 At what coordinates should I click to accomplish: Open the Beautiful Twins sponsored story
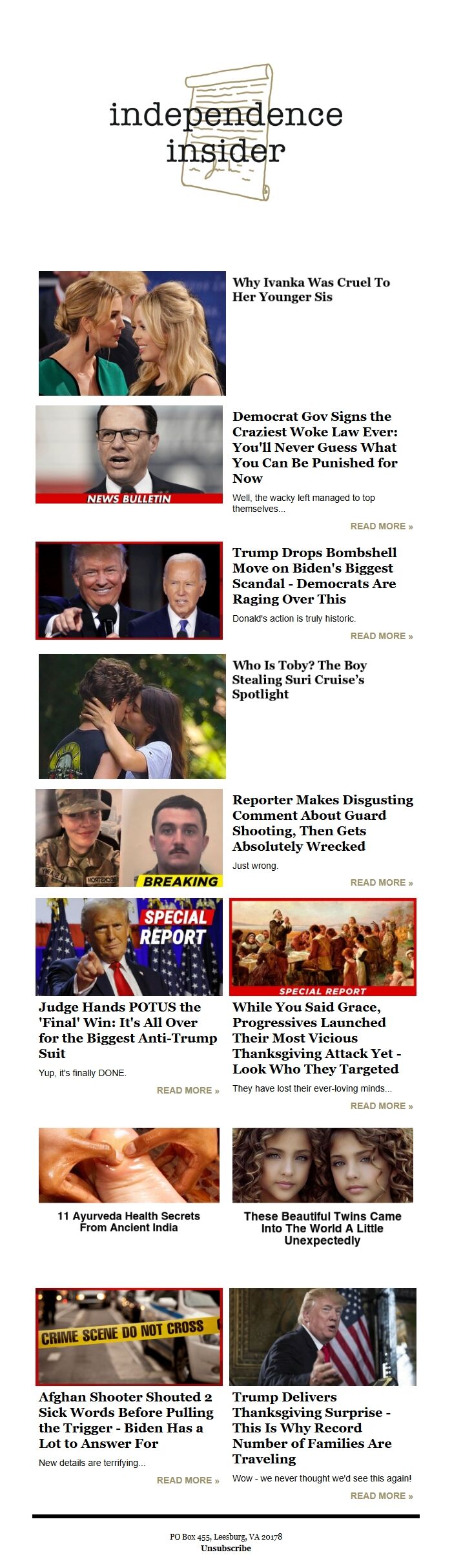(322, 1228)
